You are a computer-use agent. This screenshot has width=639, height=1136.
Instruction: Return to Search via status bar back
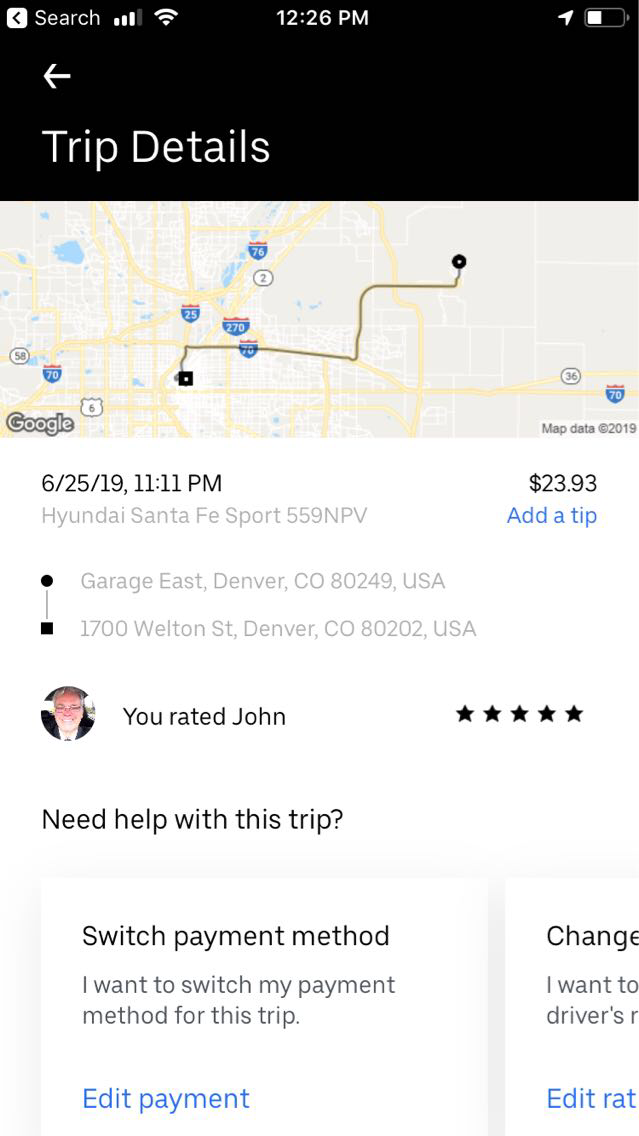pyautogui.click(x=53, y=18)
